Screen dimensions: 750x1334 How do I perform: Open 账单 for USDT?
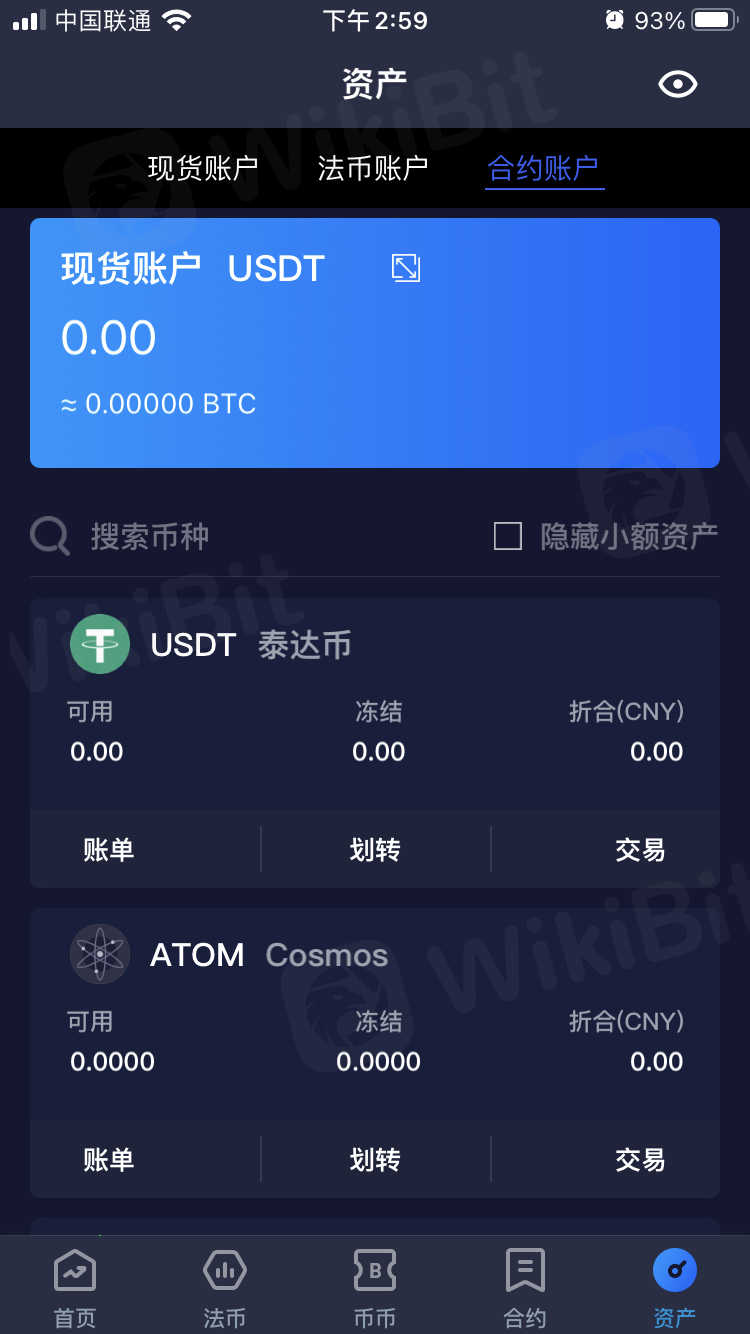coord(109,850)
